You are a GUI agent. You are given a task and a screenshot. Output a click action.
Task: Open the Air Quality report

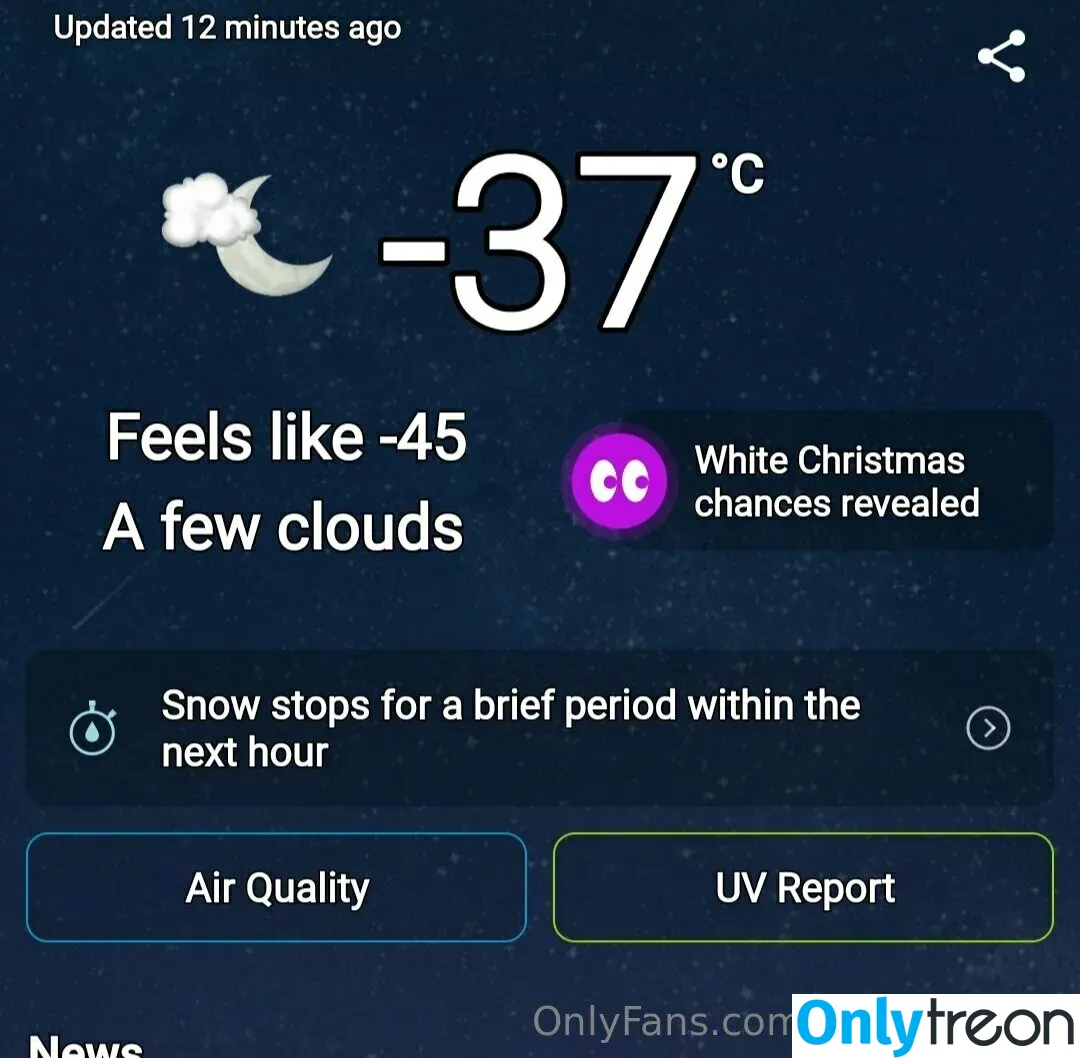tap(277, 888)
